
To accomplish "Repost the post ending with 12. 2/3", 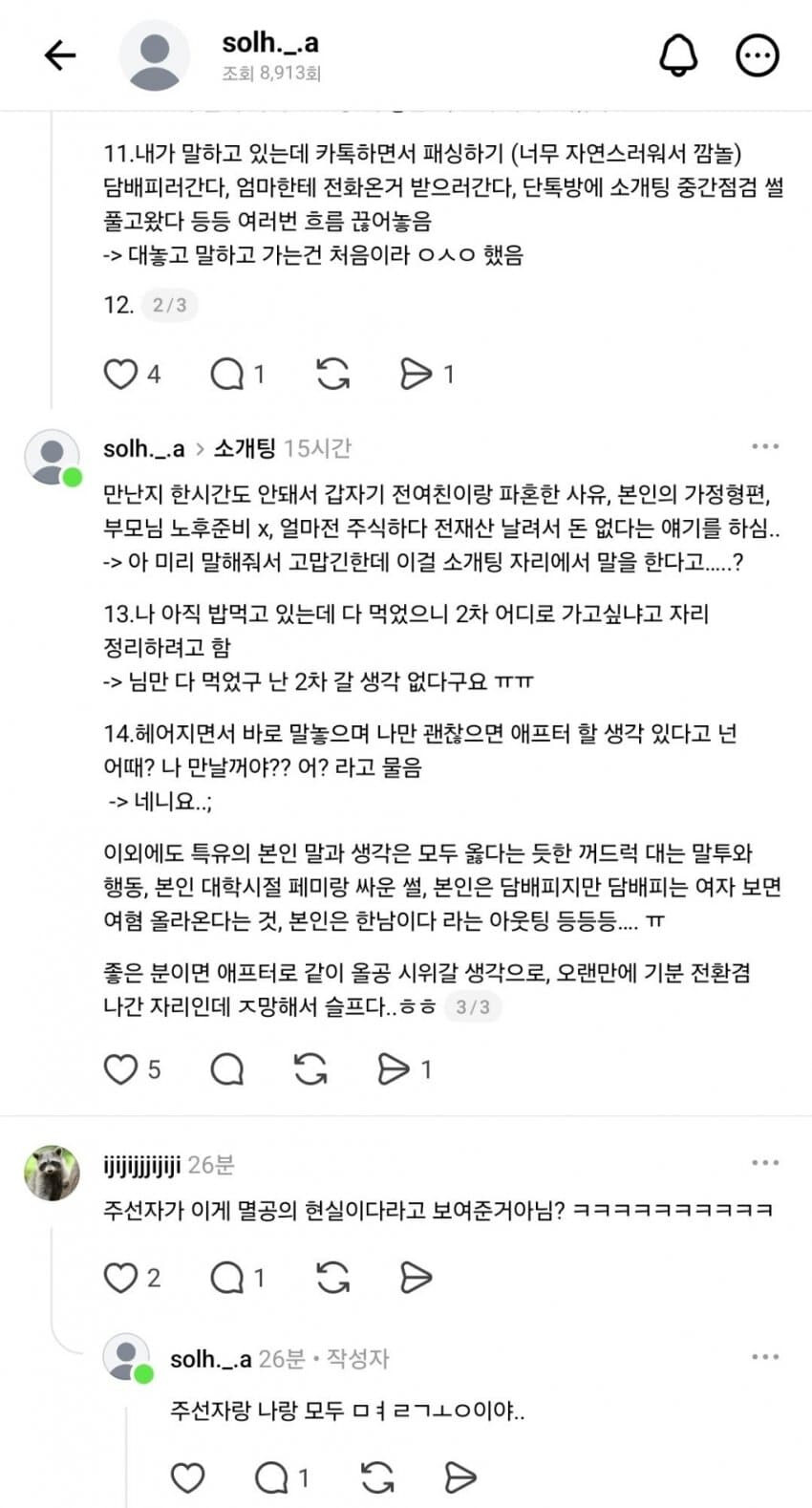I will tap(331, 374).
